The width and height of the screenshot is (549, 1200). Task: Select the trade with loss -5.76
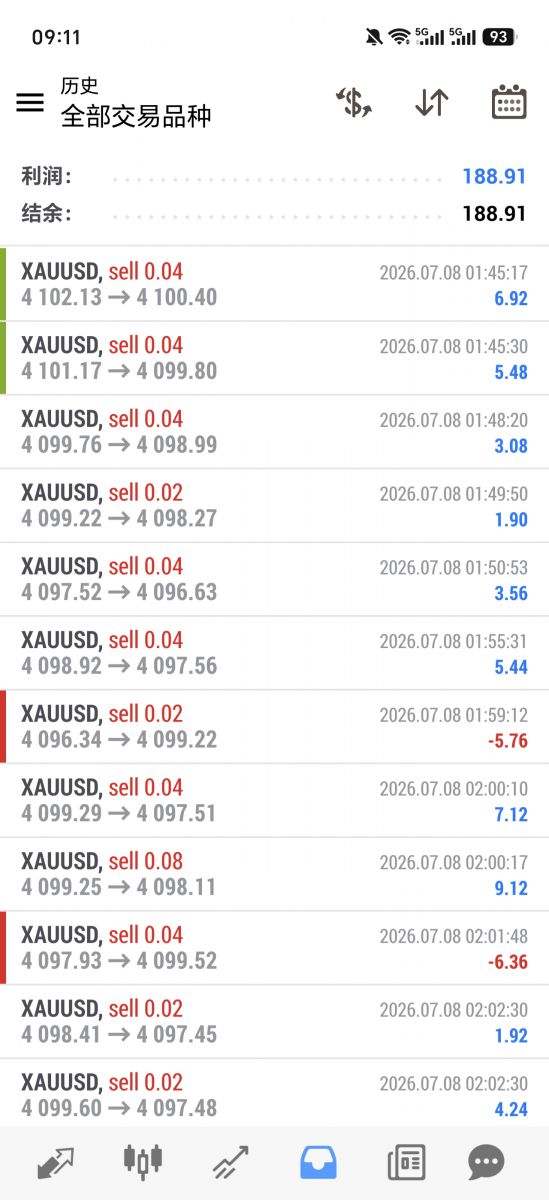274,727
